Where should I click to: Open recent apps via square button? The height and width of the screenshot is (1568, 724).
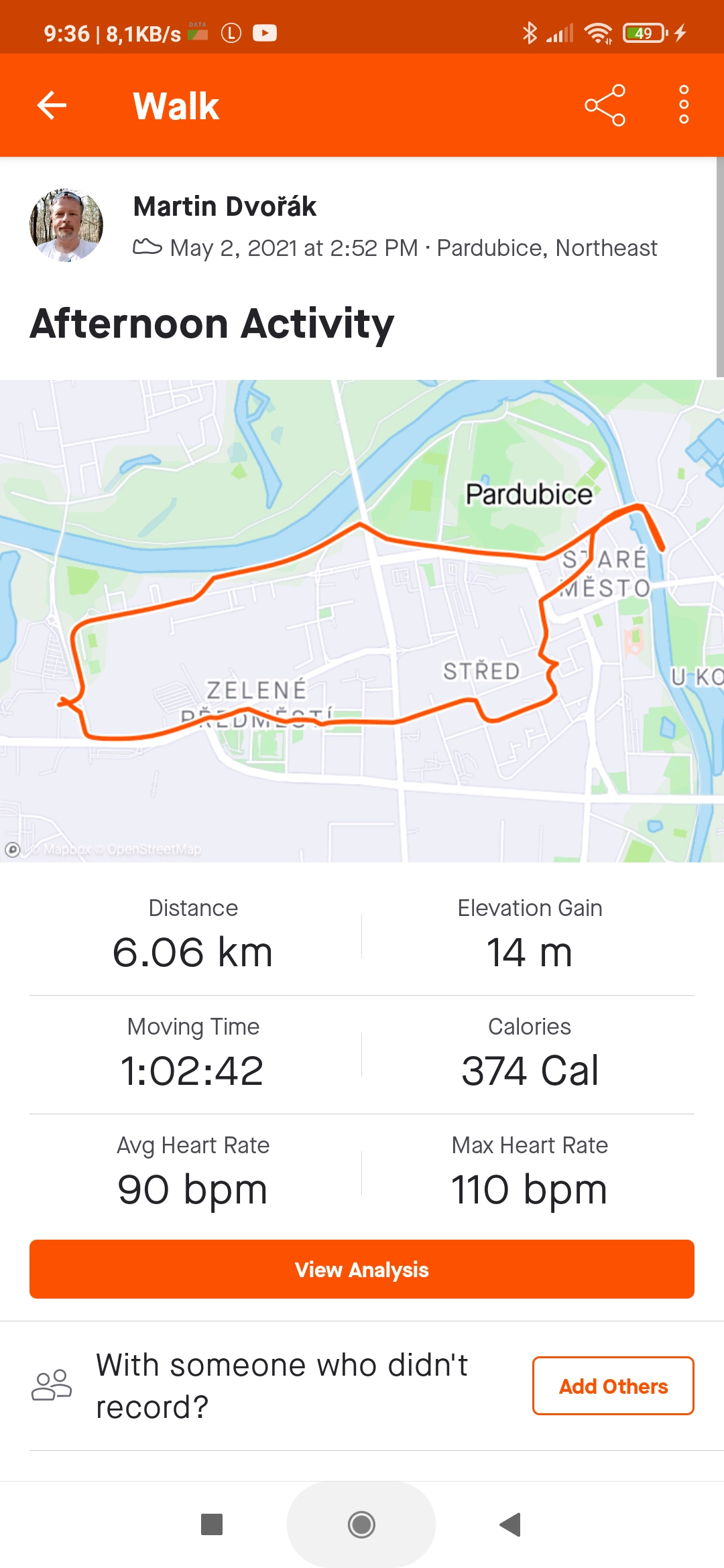coord(212,1524)
